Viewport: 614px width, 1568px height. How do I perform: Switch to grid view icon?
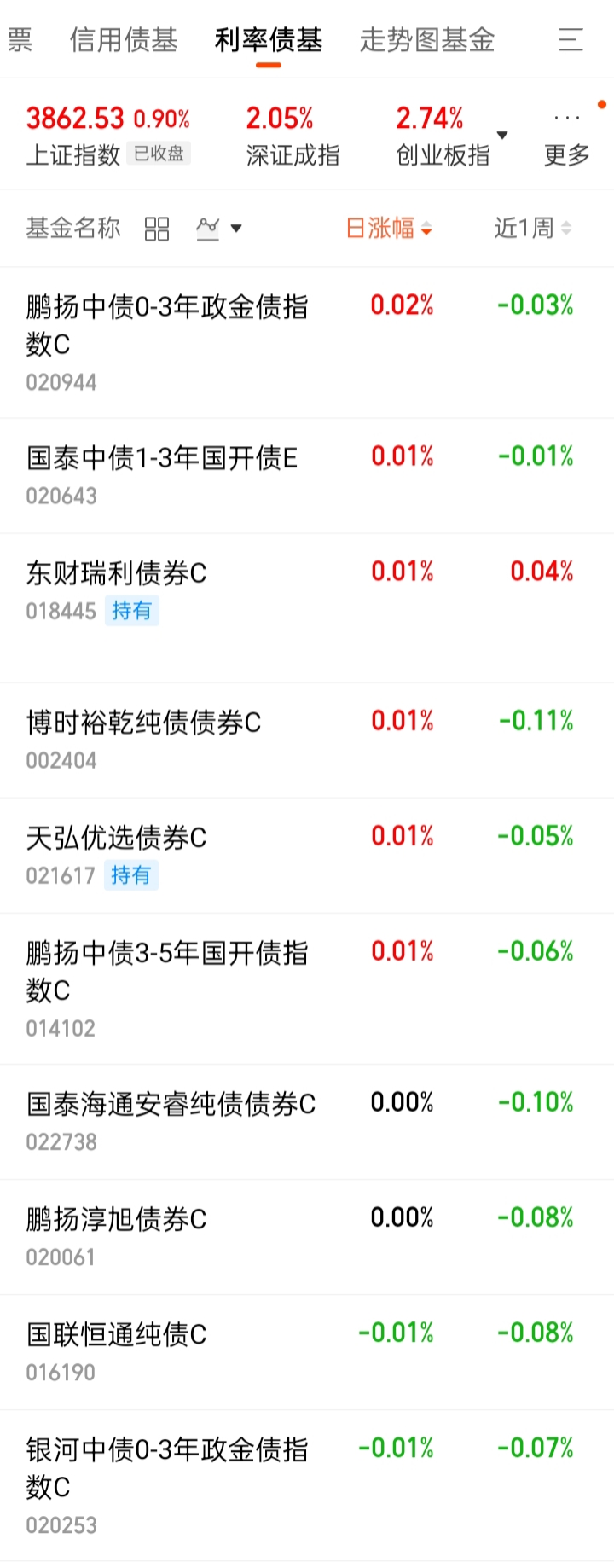pos(157,229)
